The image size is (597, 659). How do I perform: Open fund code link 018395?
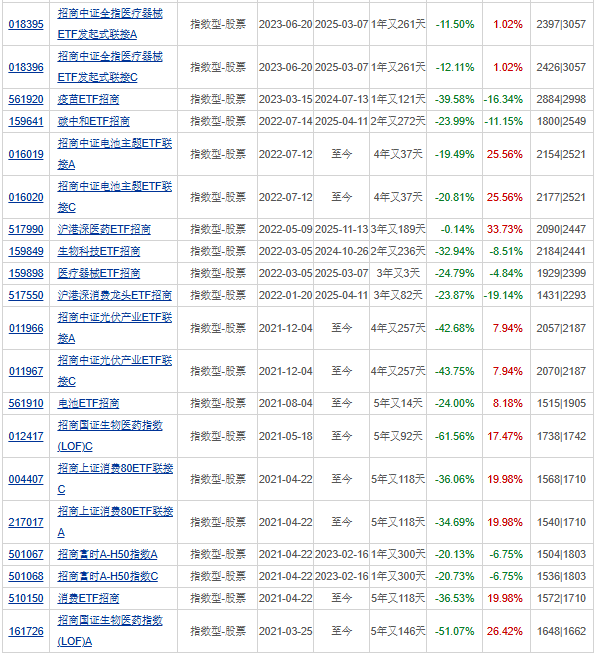pos(26,24)
